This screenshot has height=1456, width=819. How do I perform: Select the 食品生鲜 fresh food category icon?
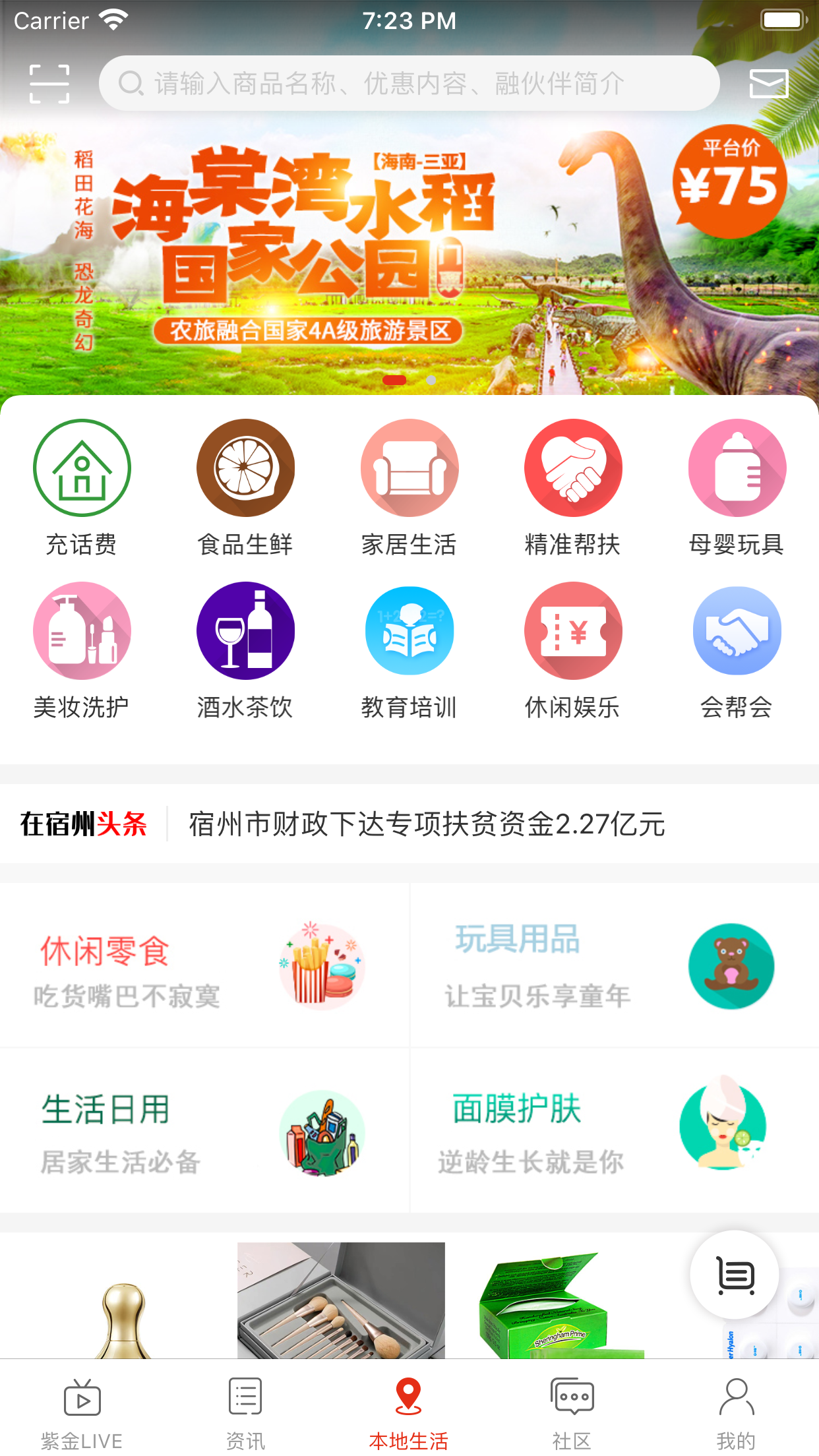pyautogui.click(x=245, y=468)
